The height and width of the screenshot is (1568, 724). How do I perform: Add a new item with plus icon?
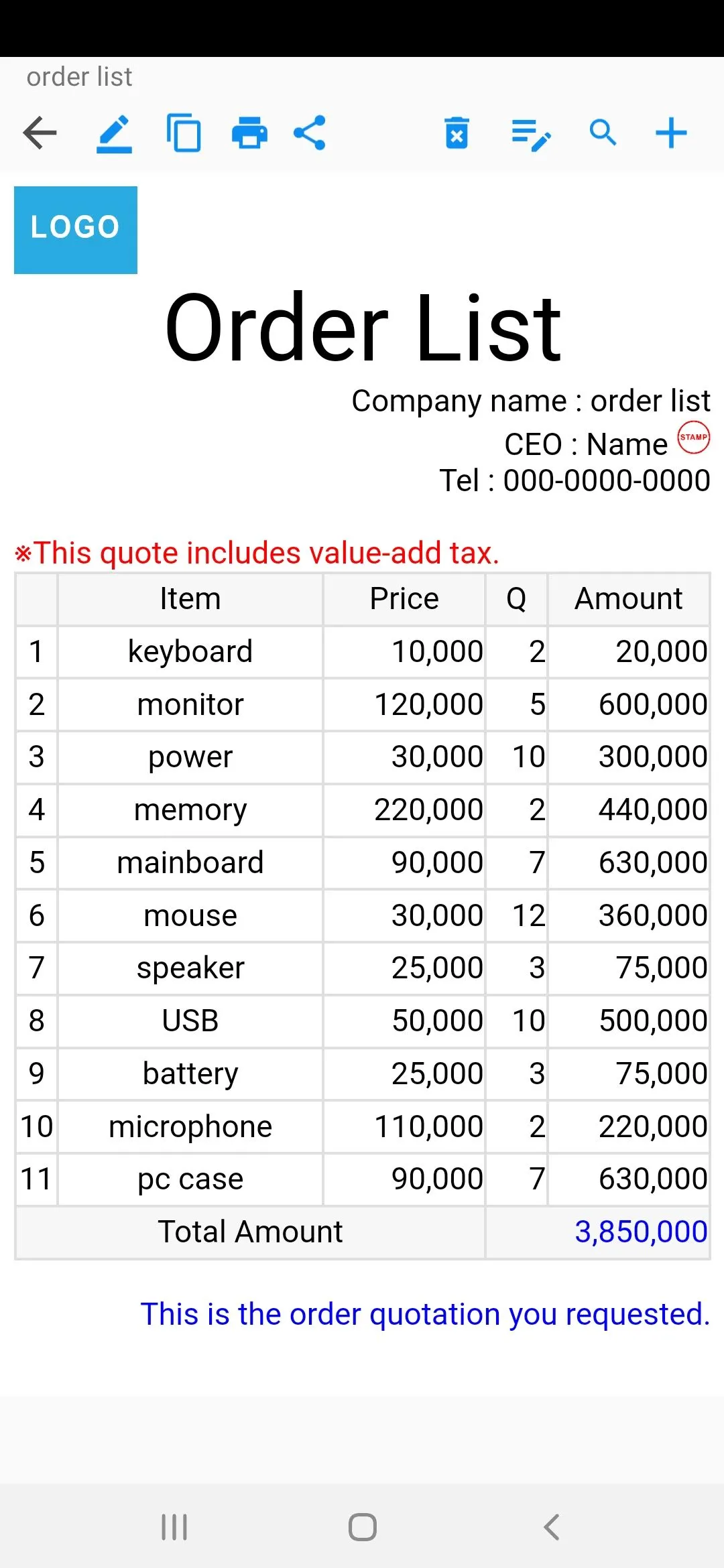[x=671, y=133]
